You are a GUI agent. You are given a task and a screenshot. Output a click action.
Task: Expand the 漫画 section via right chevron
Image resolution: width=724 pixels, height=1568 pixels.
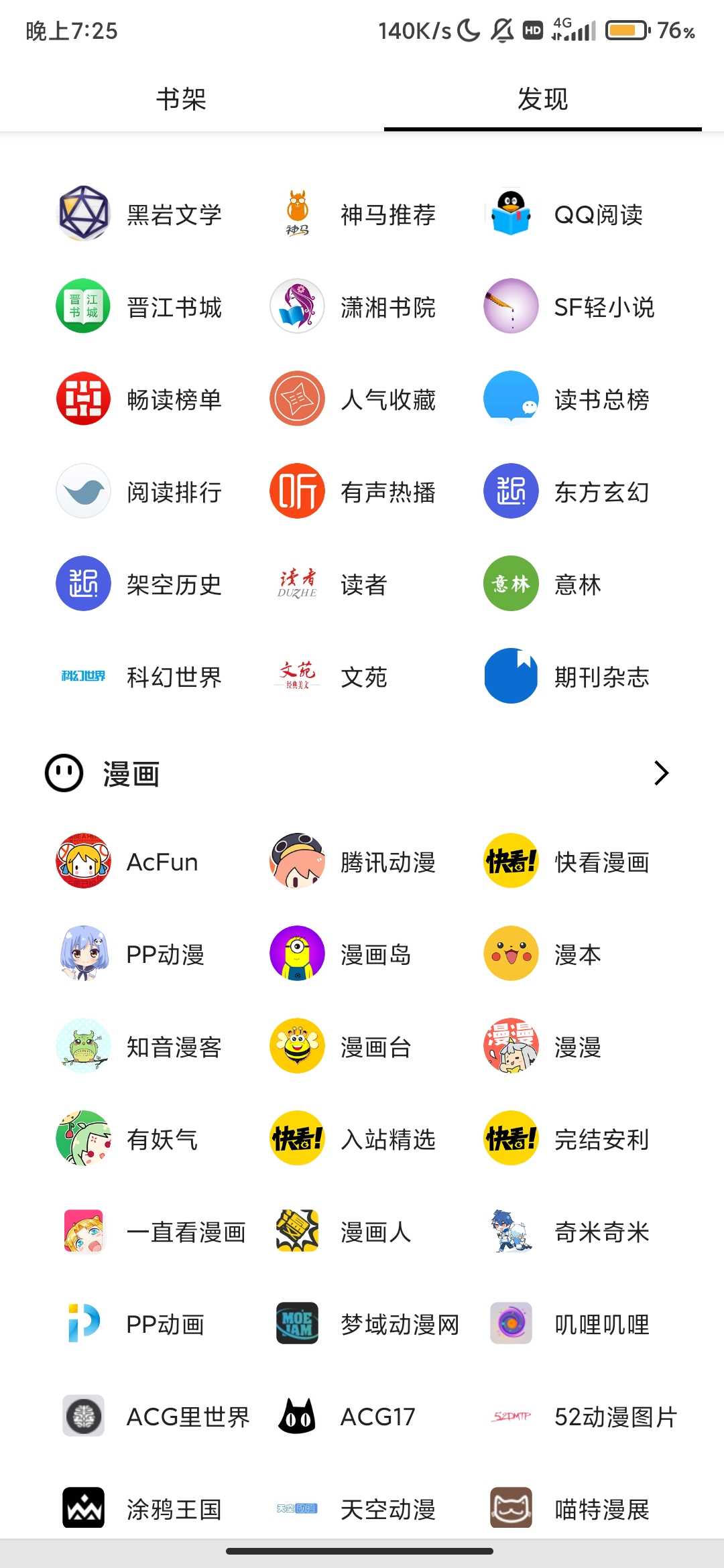[660, 773]
